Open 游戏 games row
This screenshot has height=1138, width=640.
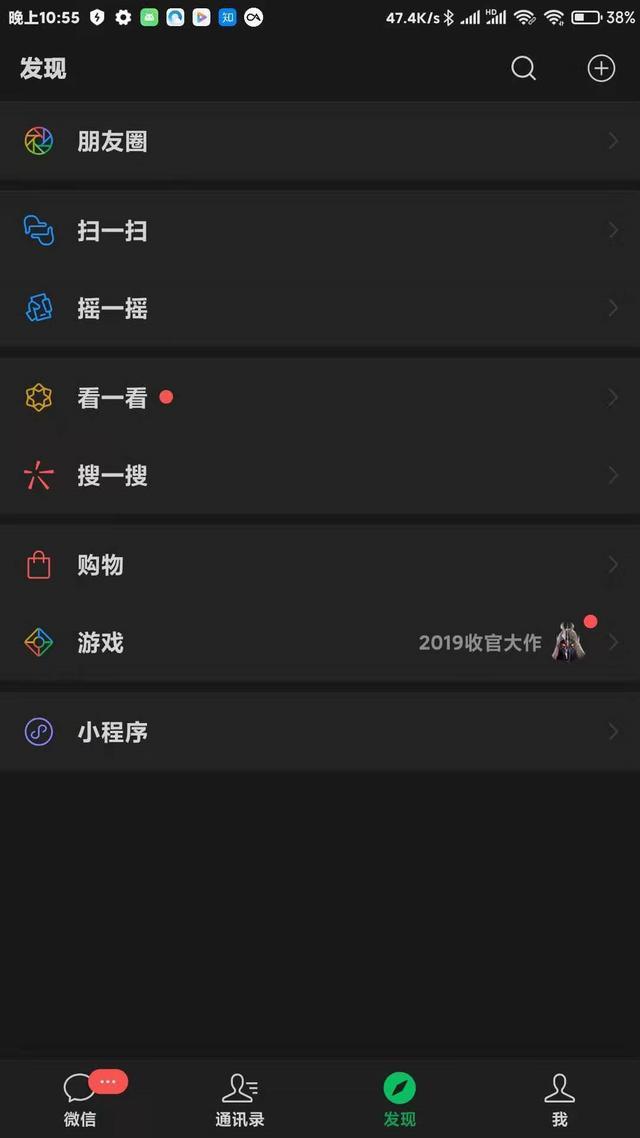pos(320,642)
